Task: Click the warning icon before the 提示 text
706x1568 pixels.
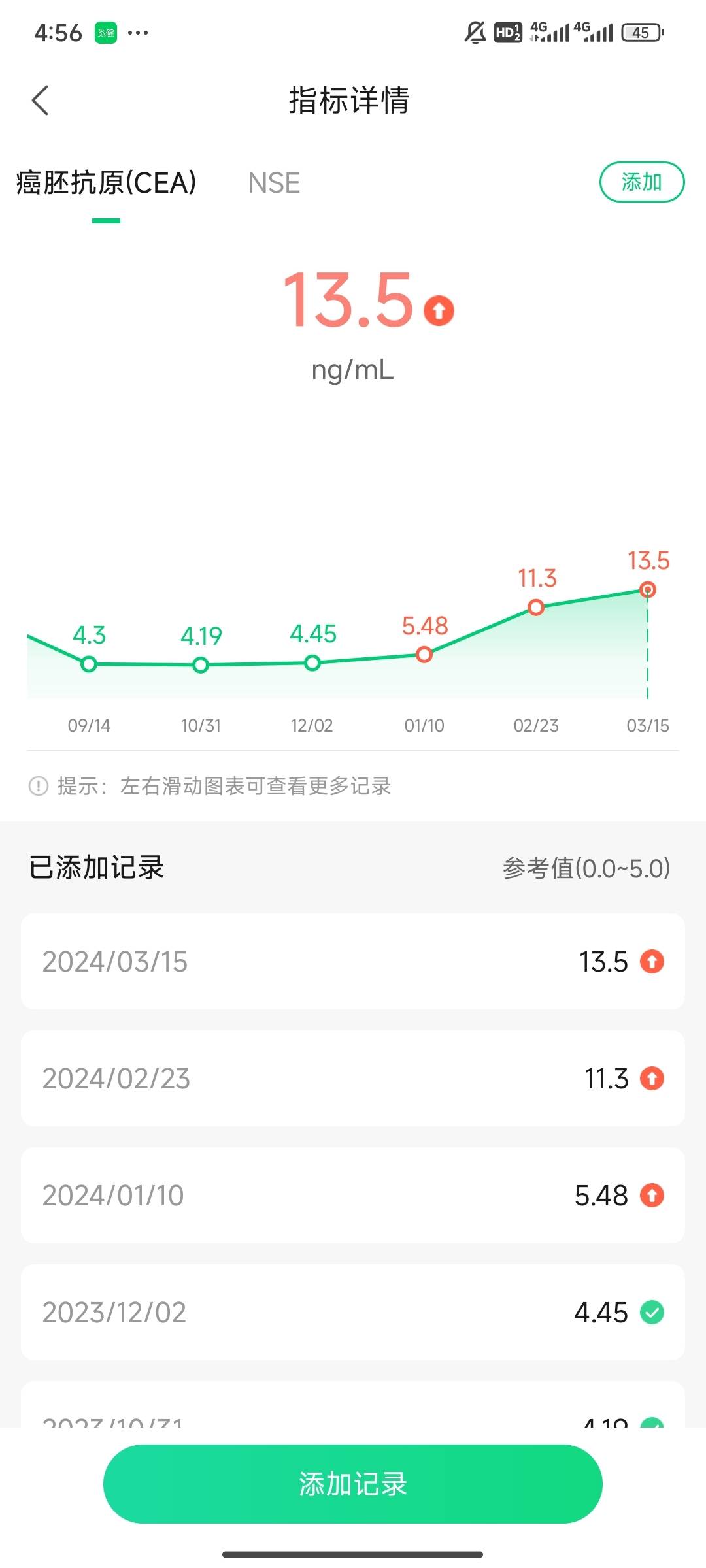Action: [x=37, y=786]
